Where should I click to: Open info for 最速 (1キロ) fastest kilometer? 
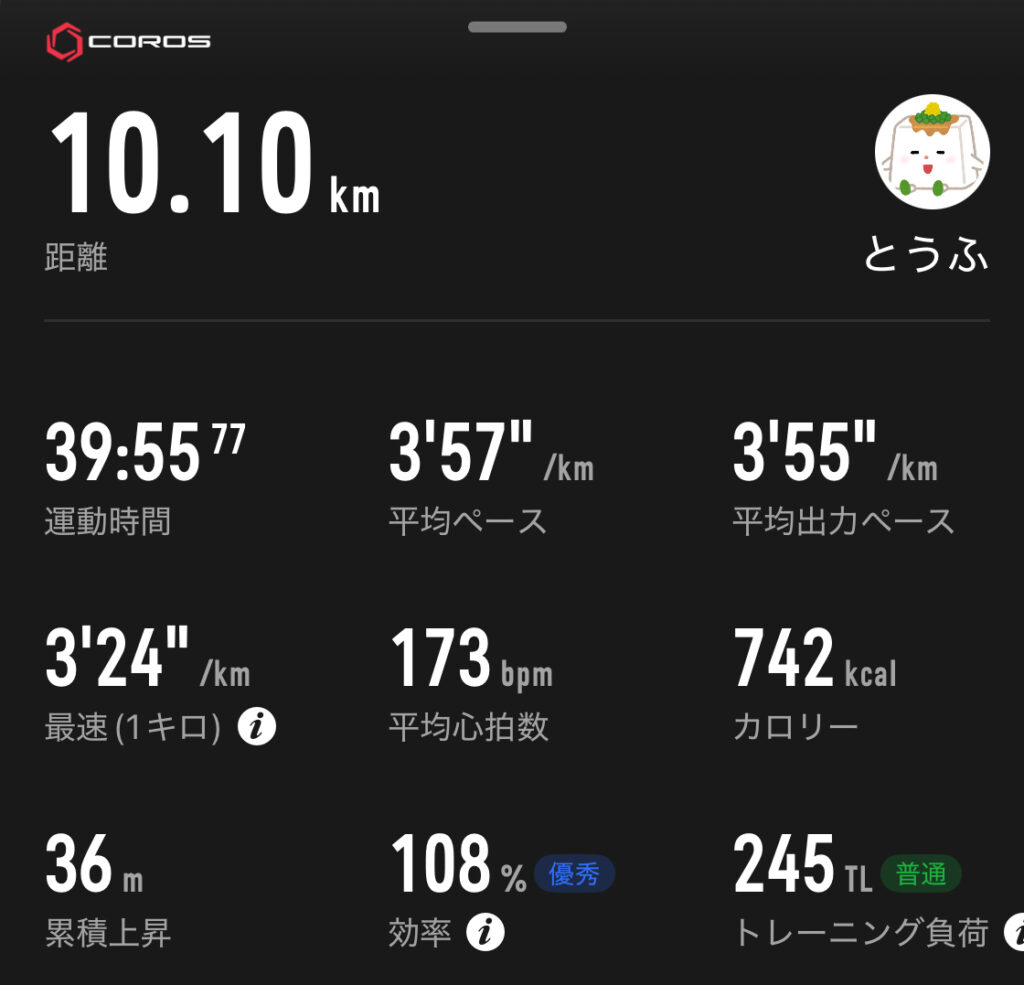(x=257, y=727)
